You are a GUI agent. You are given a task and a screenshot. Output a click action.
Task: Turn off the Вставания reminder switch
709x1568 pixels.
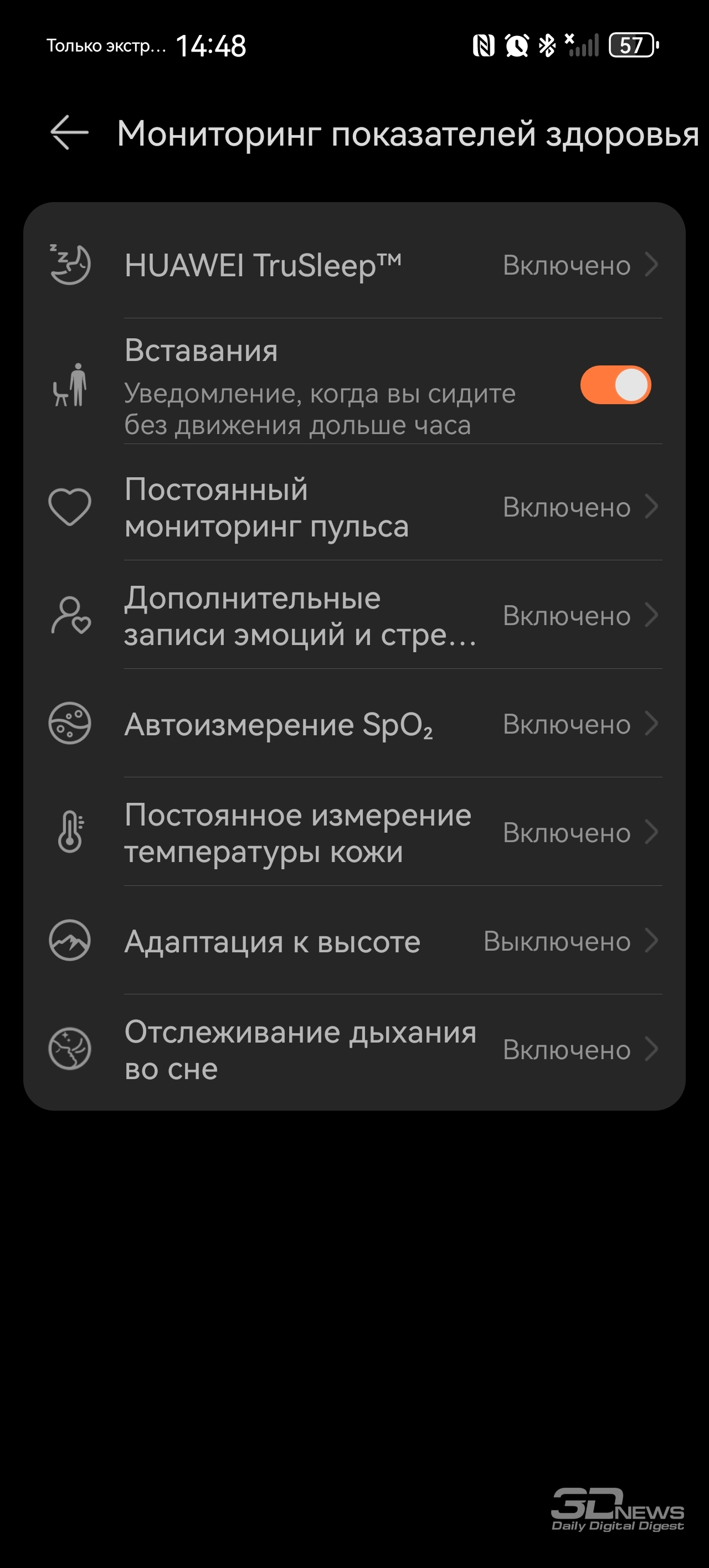(x=615, y=385)
